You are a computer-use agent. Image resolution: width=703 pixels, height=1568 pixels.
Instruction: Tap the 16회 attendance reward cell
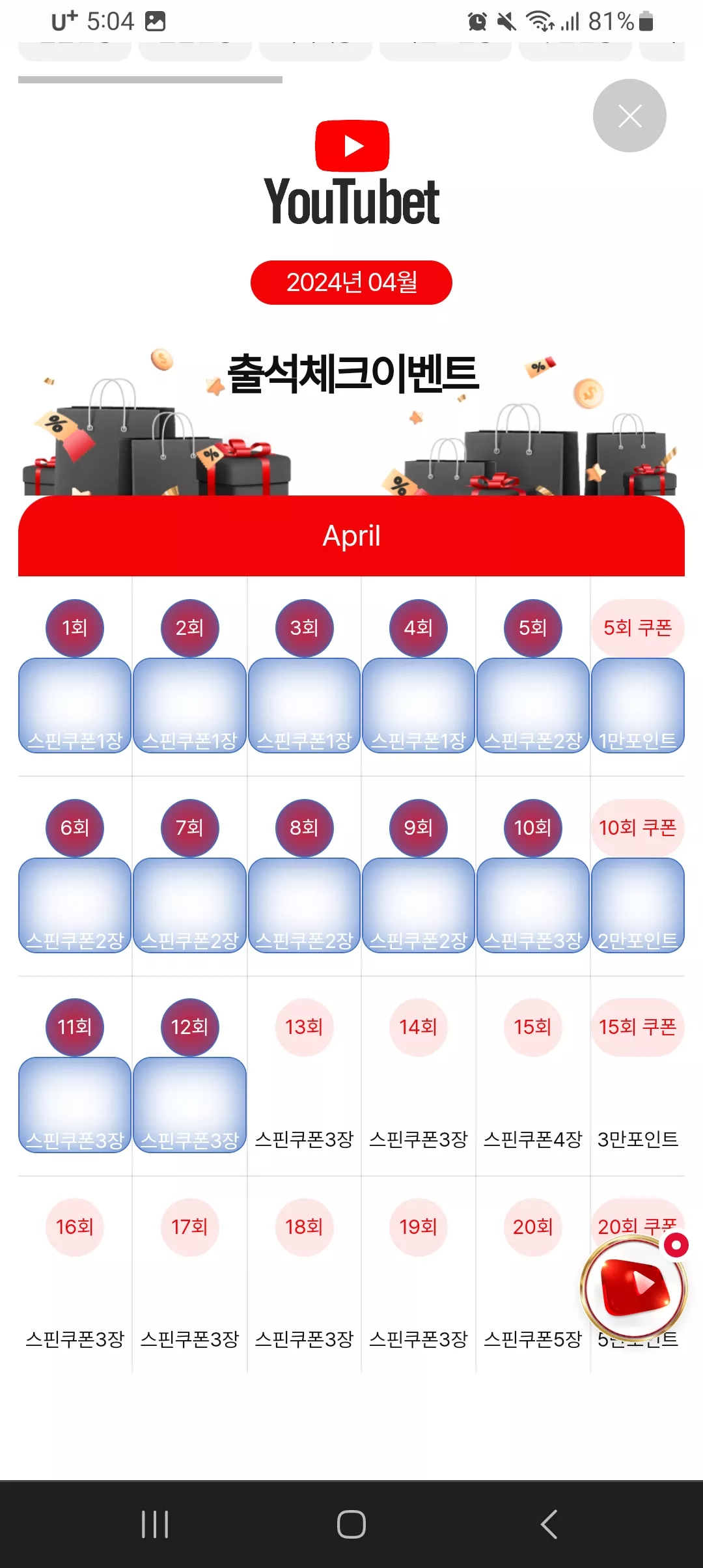point(75,1275)
